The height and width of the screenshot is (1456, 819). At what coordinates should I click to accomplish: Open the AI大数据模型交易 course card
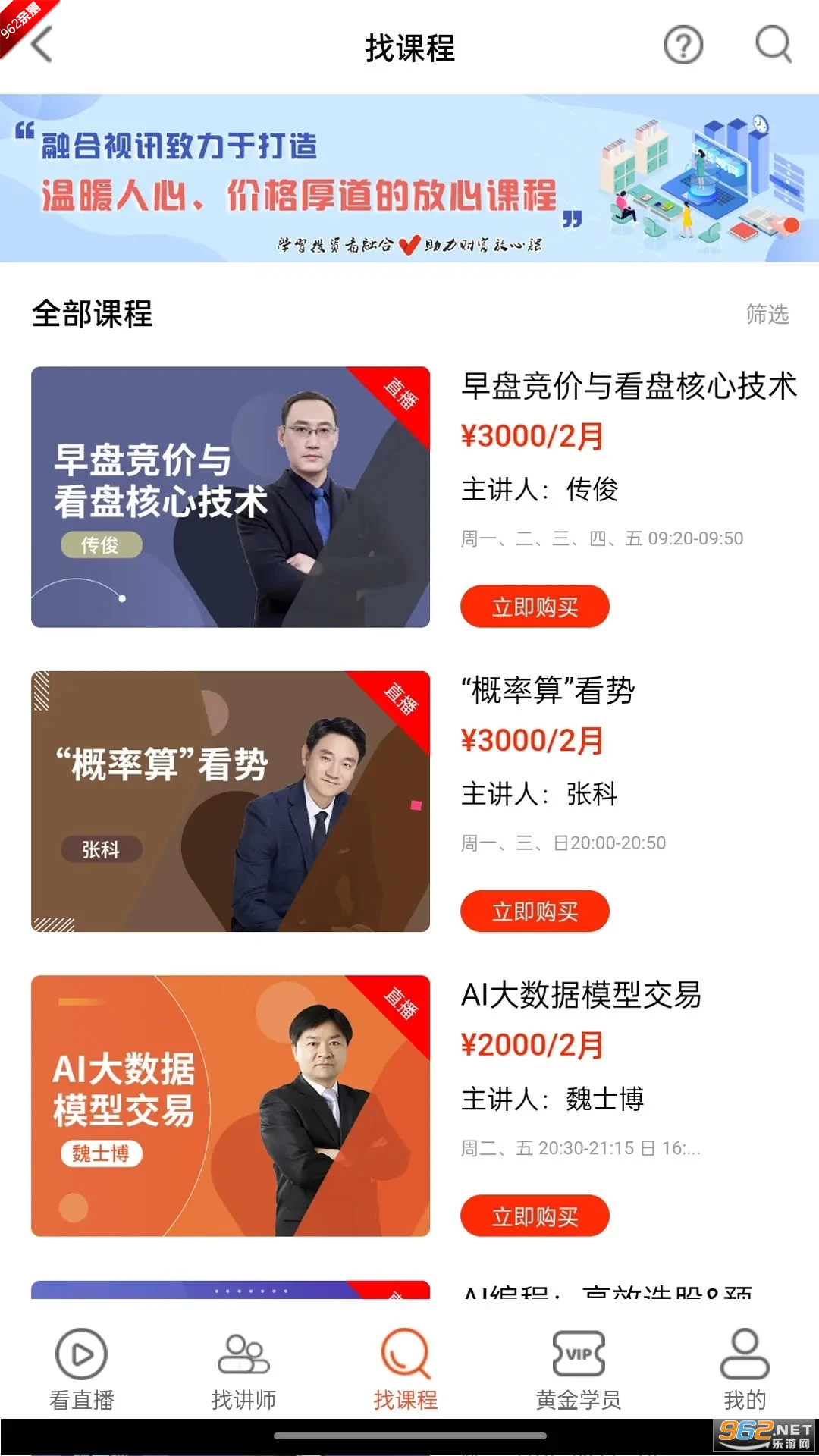point(231,1106)
